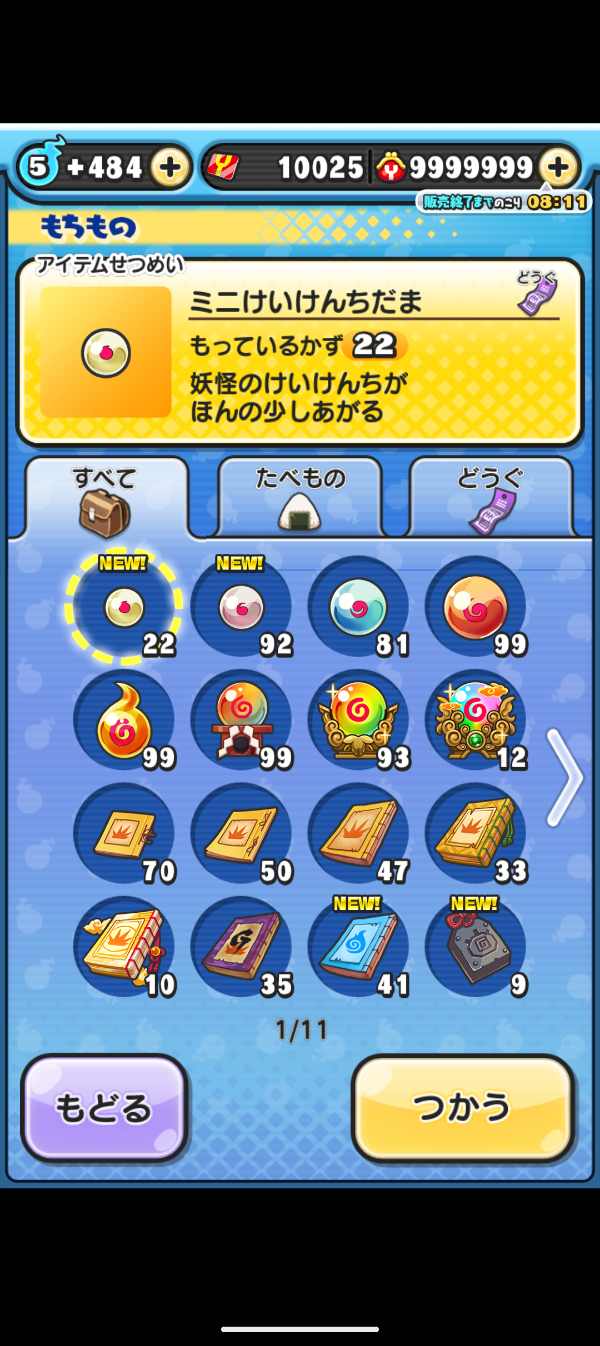Switch to the たべもの tab
This screenshot has height=1346, width=600.
[299, 499]
